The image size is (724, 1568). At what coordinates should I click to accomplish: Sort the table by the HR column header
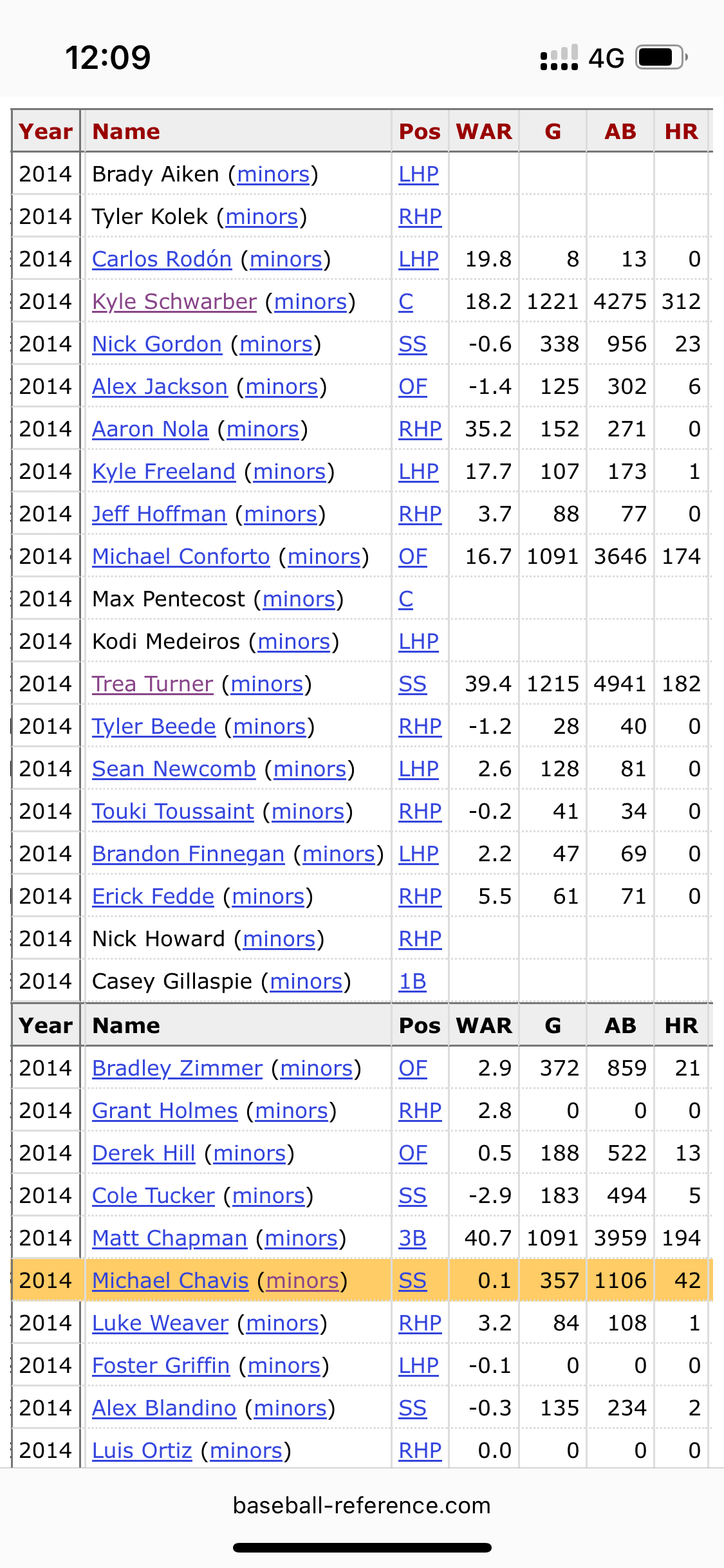(682, 131)
